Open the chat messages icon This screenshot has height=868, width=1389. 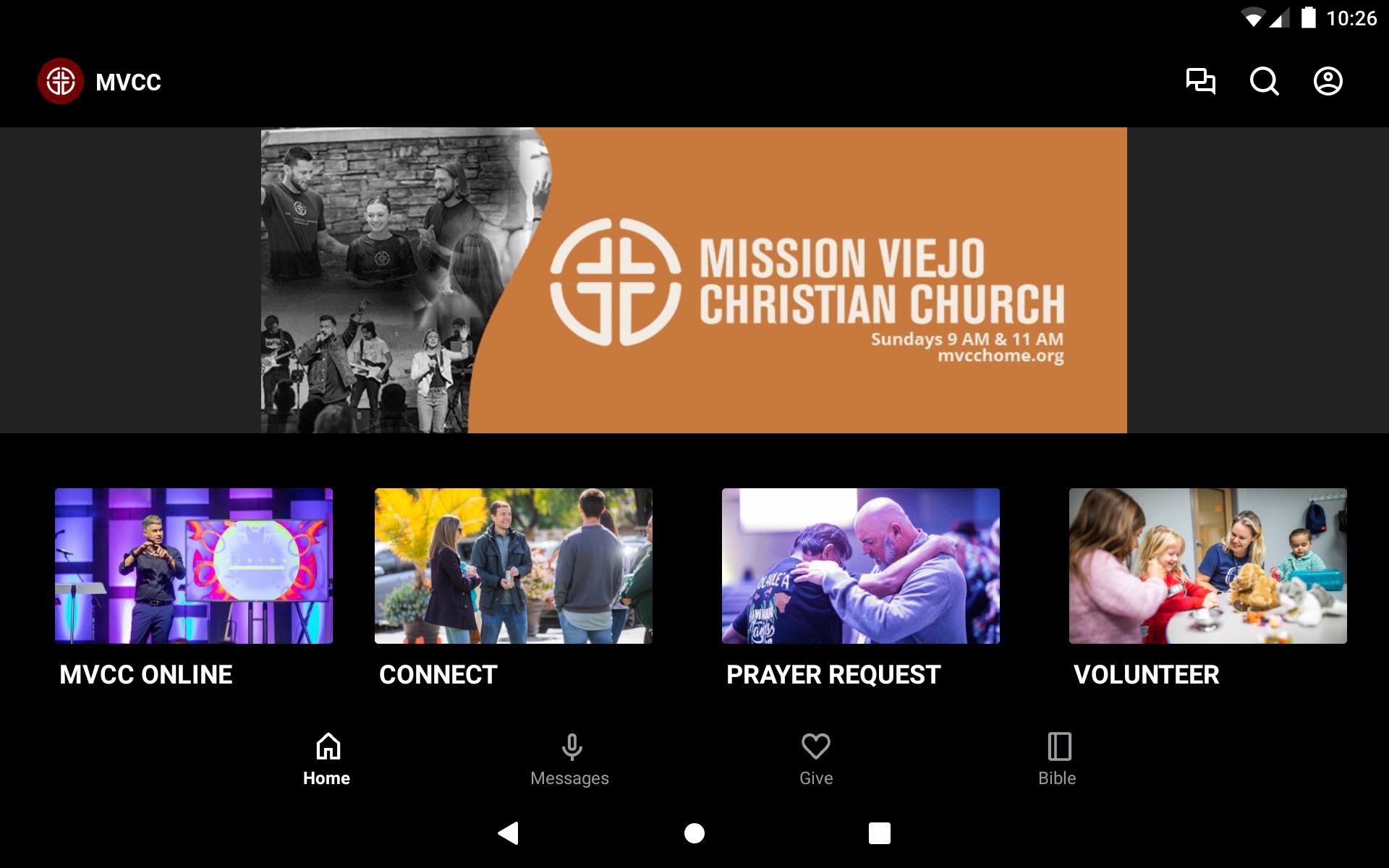tap(1200, 81)
